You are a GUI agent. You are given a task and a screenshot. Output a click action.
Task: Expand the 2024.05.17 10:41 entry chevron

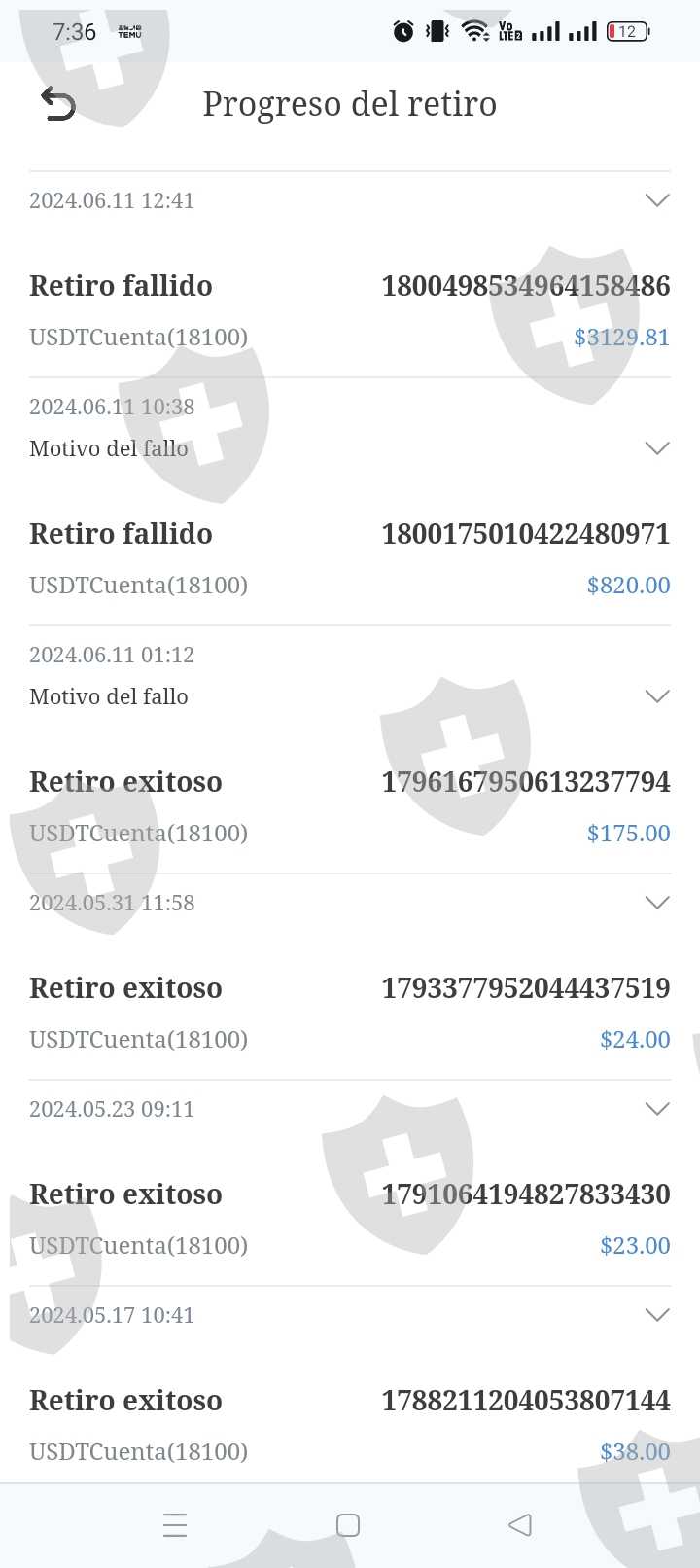pyautogui.click(x=657, y=1315)
